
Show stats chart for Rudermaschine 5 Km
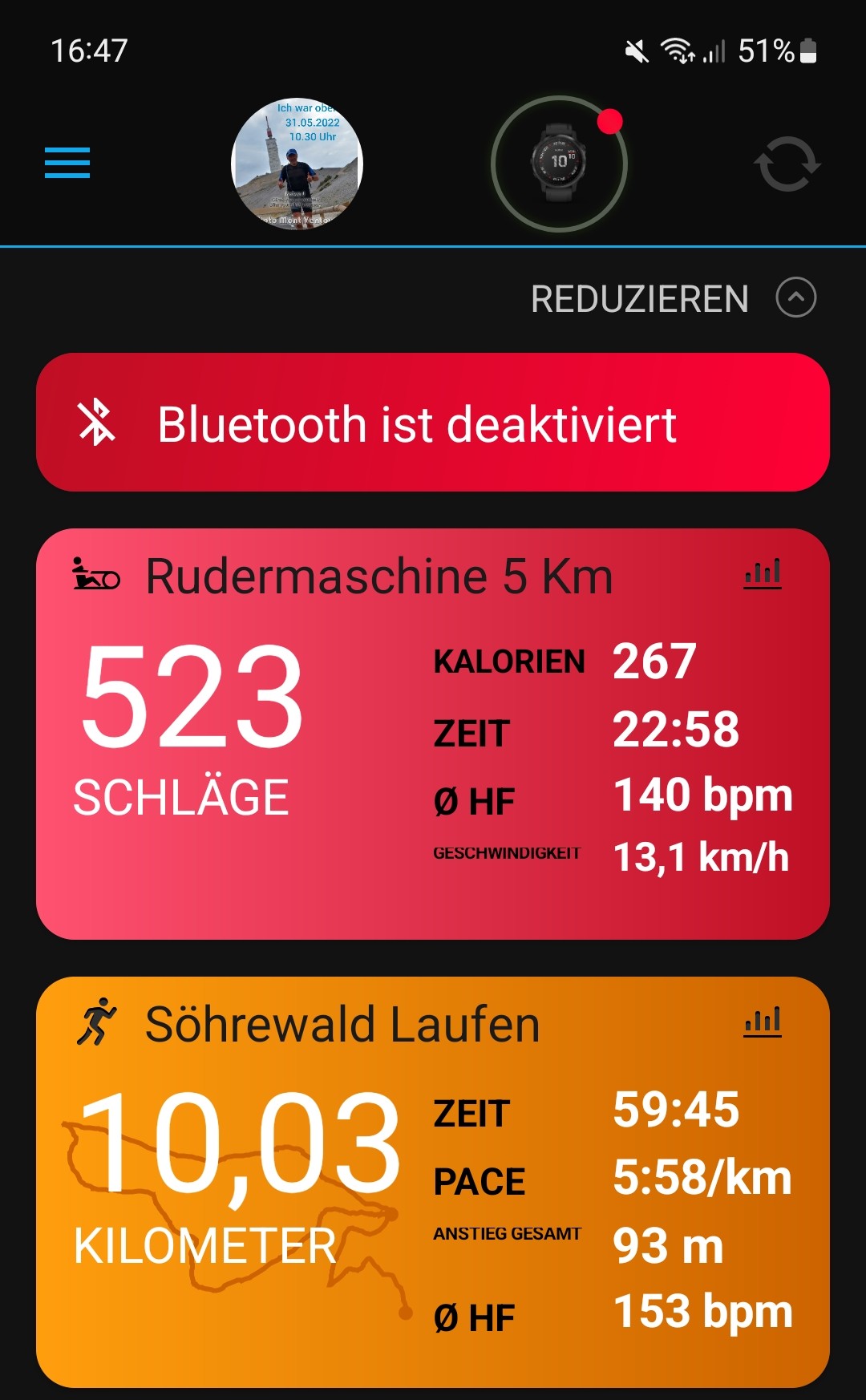[763, 574]
